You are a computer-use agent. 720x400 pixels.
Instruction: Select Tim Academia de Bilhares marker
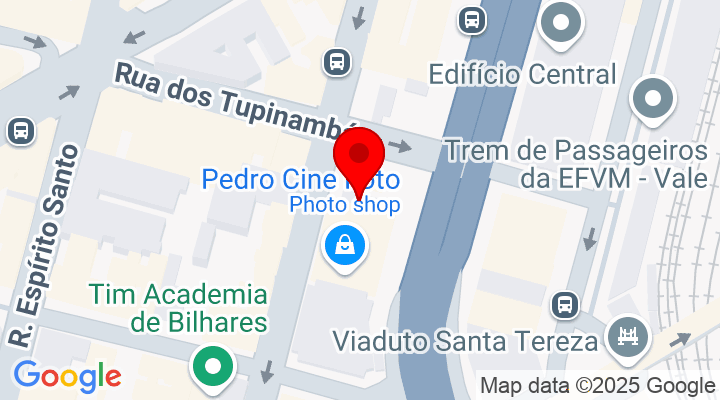[212, 367]
